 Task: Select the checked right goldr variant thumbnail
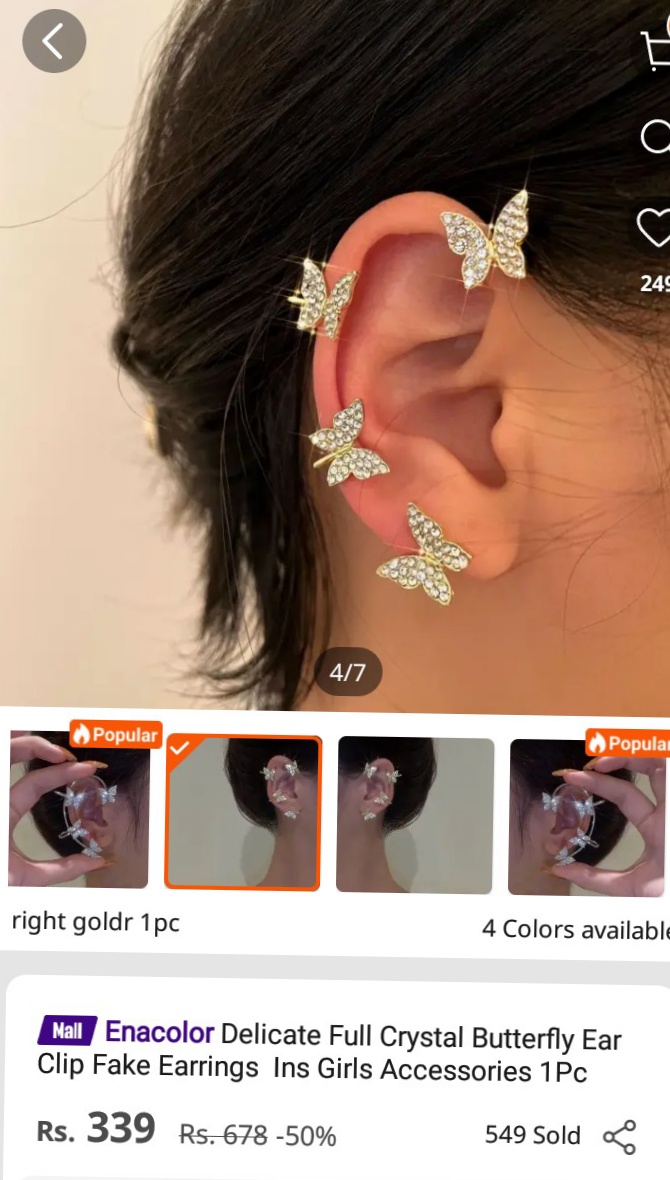tap(243, 813)
